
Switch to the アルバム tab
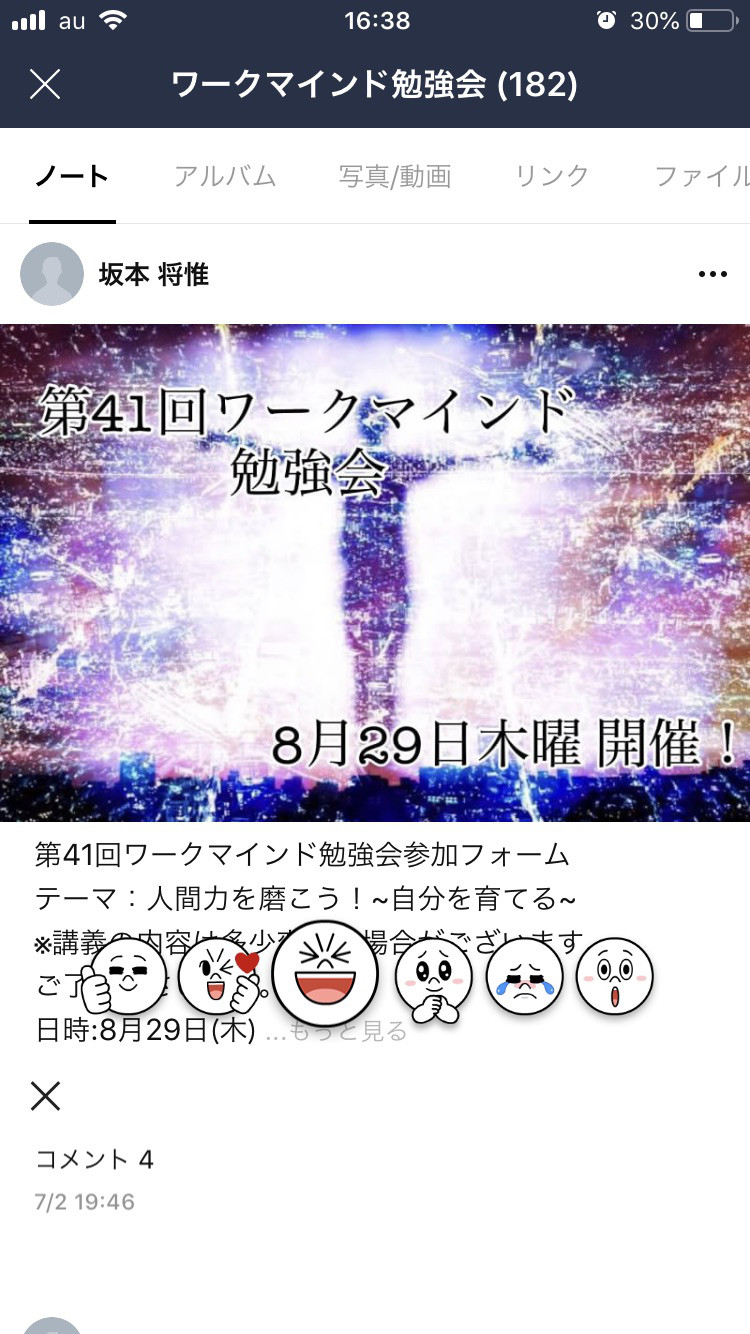point(225,177)
